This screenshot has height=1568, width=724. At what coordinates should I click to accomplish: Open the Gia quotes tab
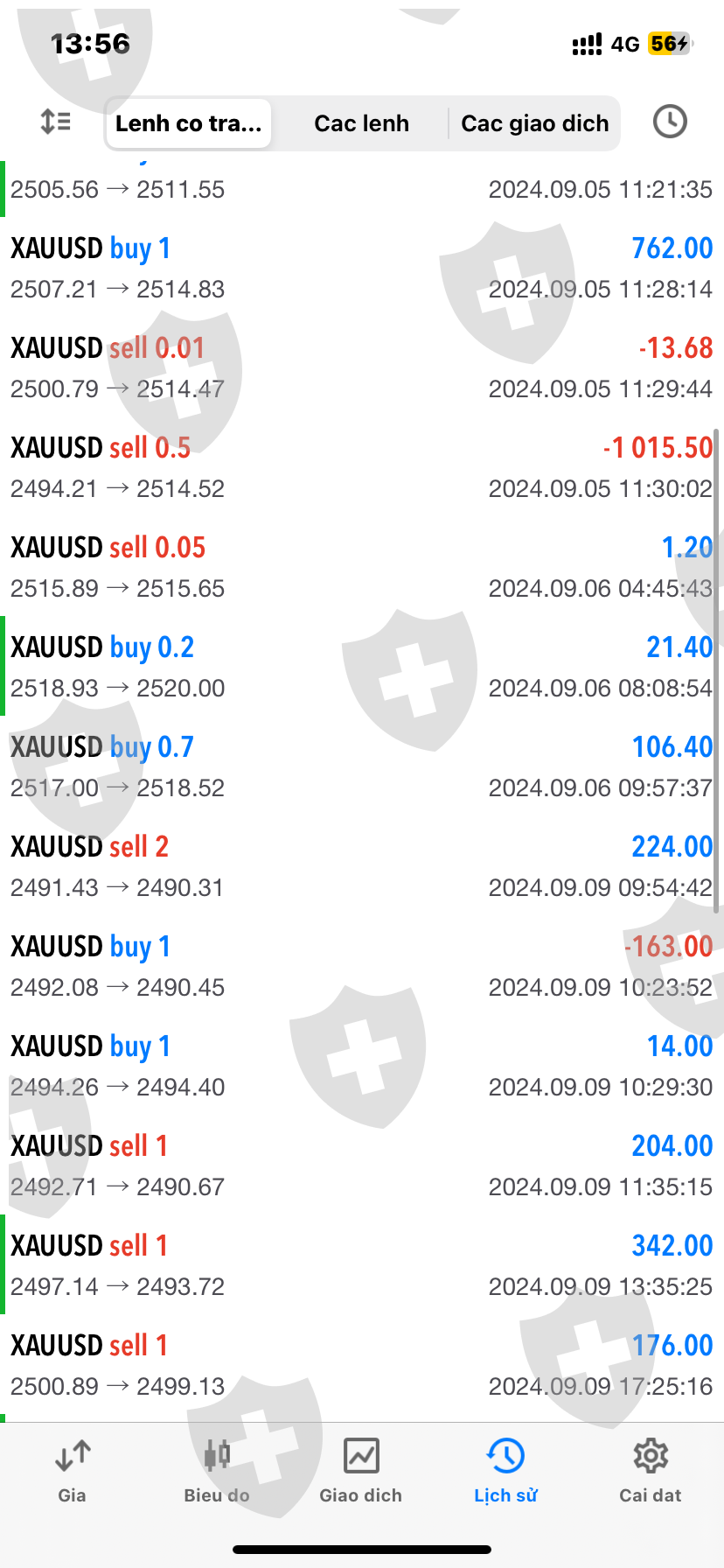72,1470
